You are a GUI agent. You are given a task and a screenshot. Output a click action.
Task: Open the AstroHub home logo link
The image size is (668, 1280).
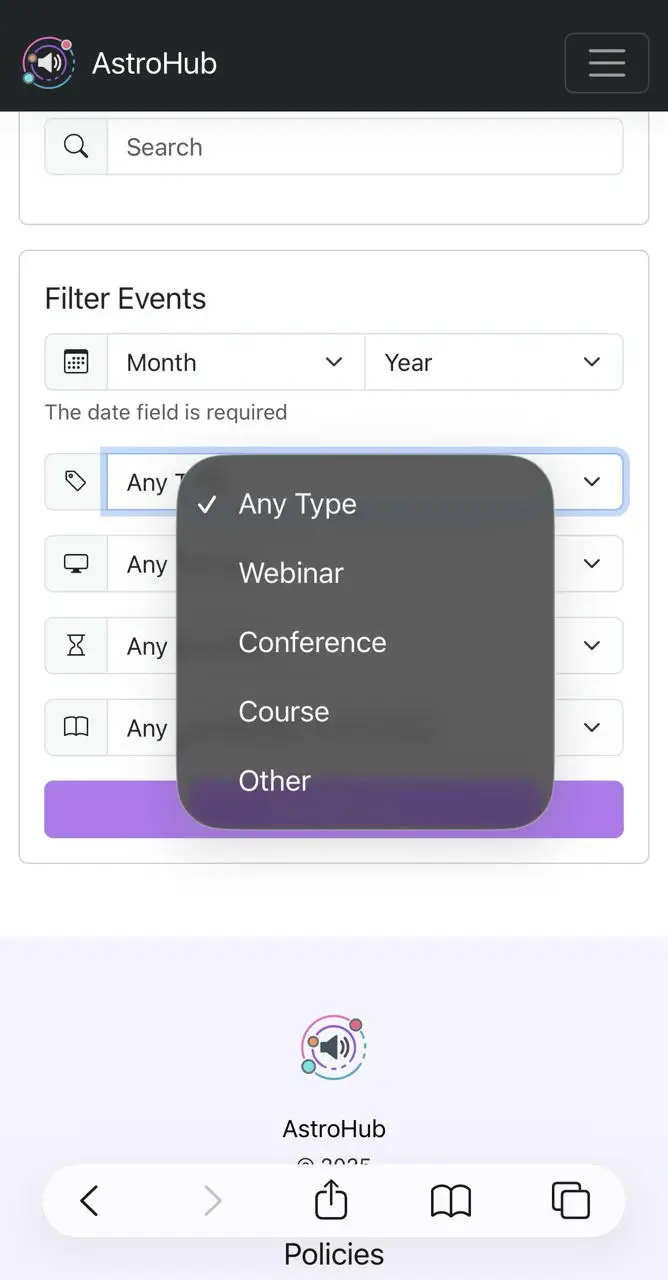(x=120, y=63)
